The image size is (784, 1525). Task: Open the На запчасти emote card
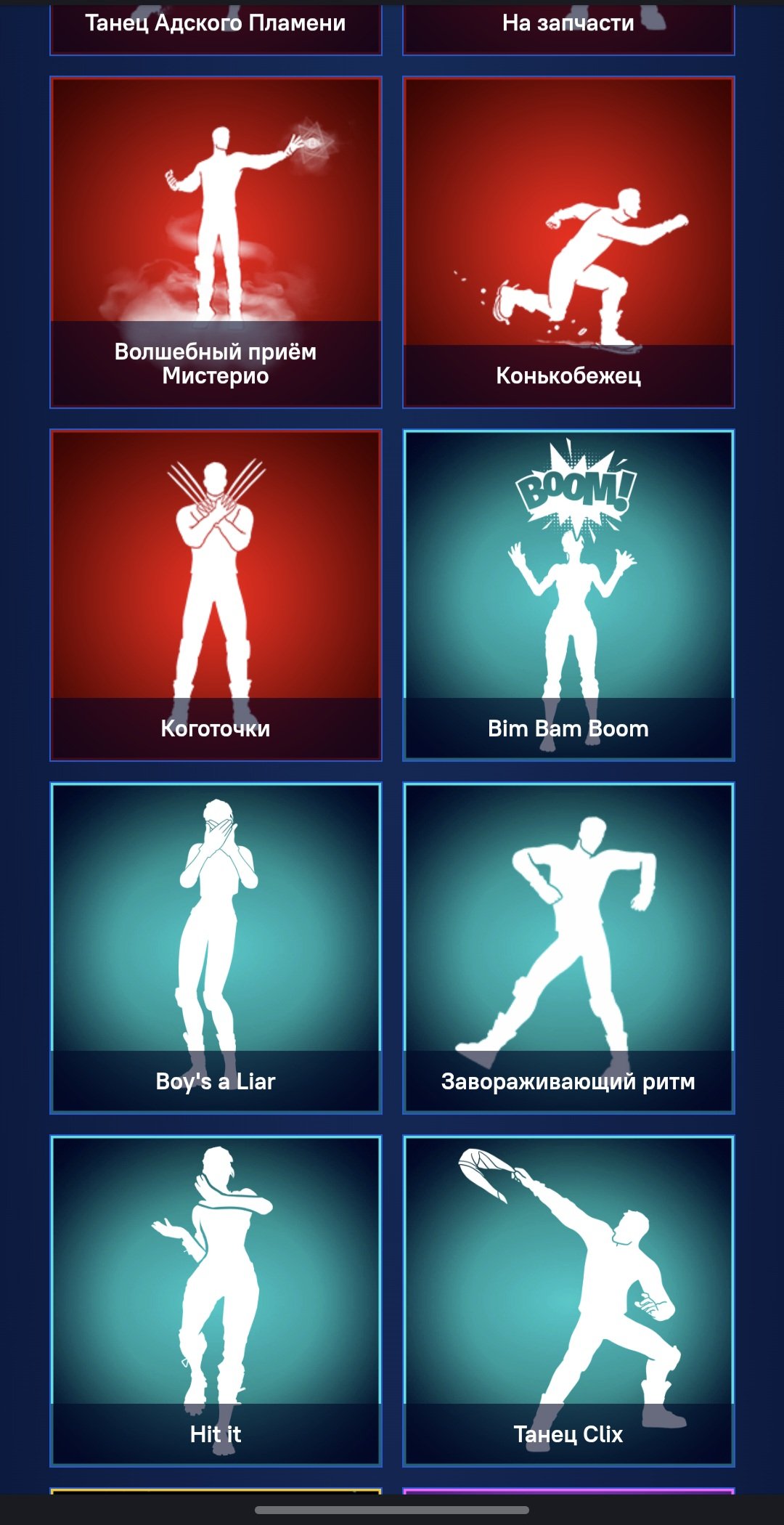coord(568,29)
